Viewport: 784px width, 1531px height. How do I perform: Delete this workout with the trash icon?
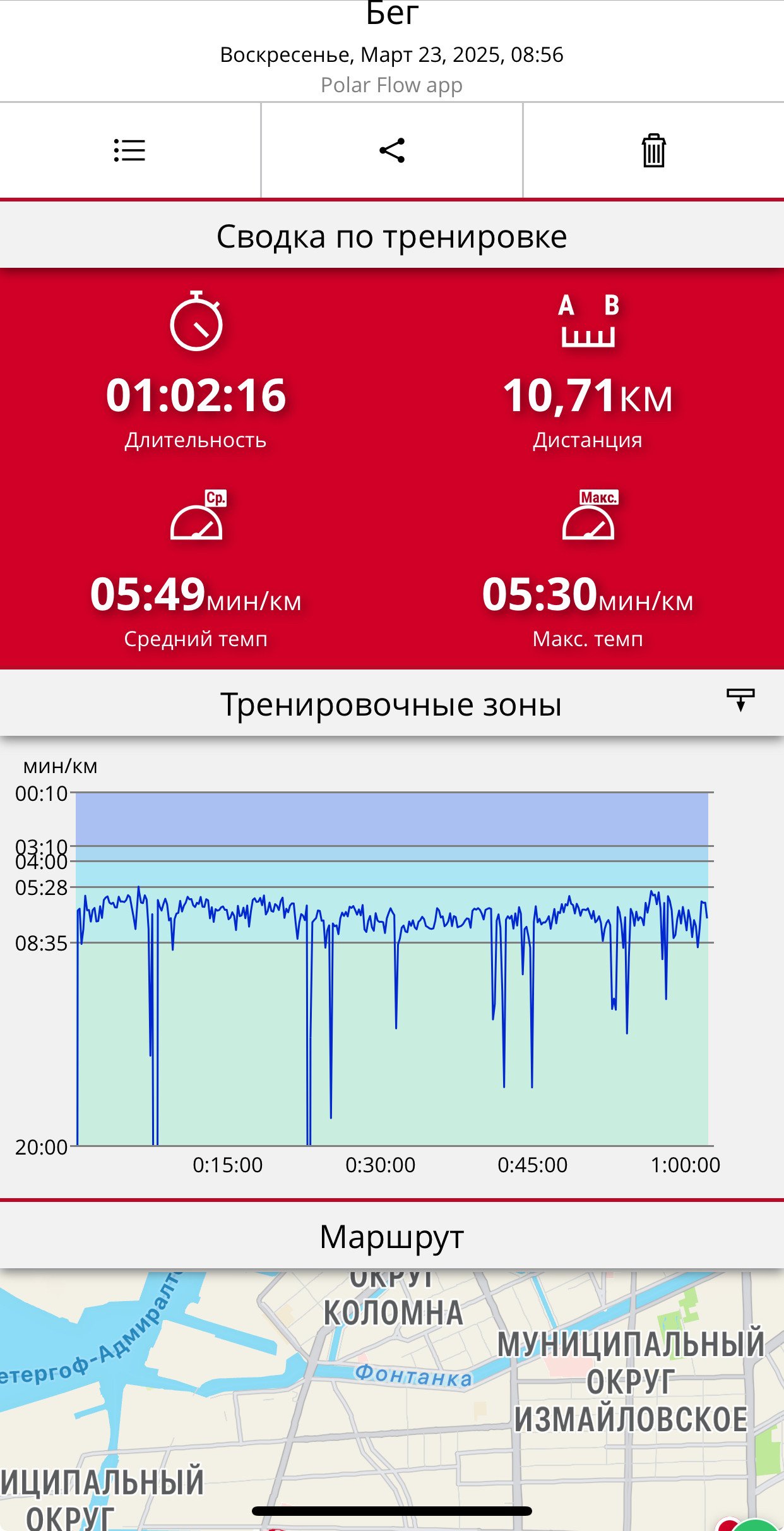coord(654,150)
